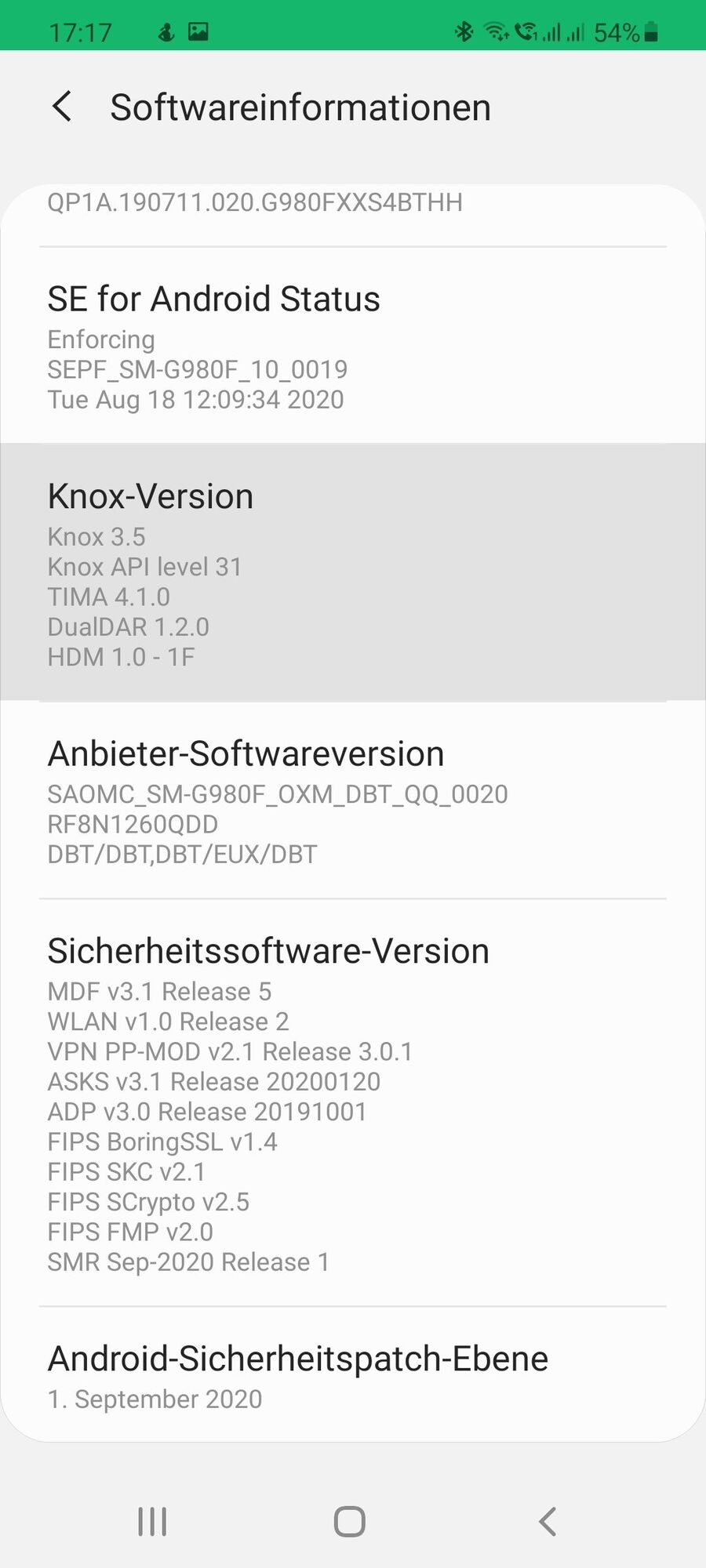This screenshot has width=706, height=1568.
Task: Select the Sicherheitssoftware-Version row
Action: tap(353, 1103)
